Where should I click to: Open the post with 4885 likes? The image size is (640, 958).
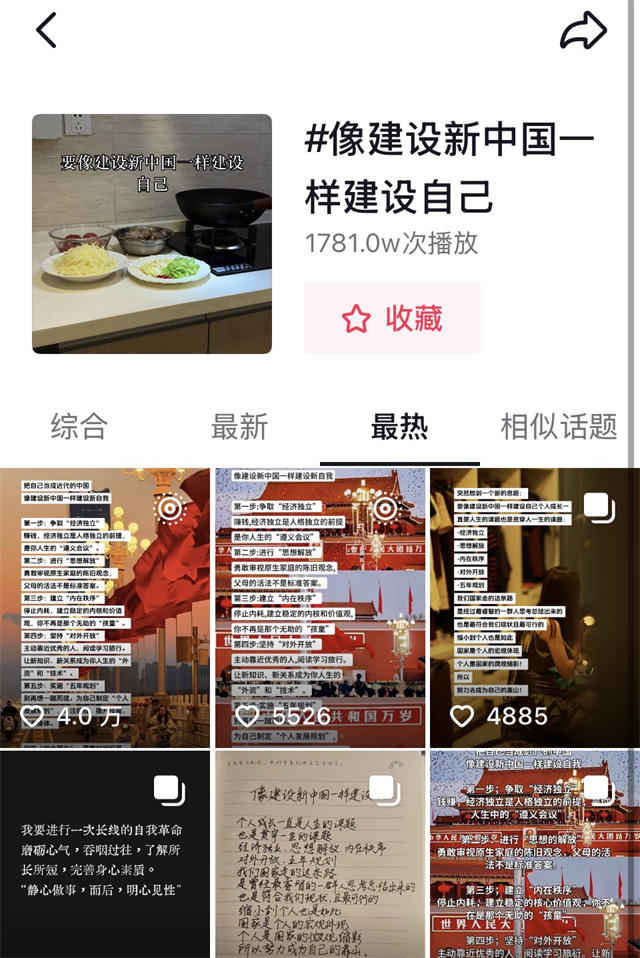[x=534, y=607]
